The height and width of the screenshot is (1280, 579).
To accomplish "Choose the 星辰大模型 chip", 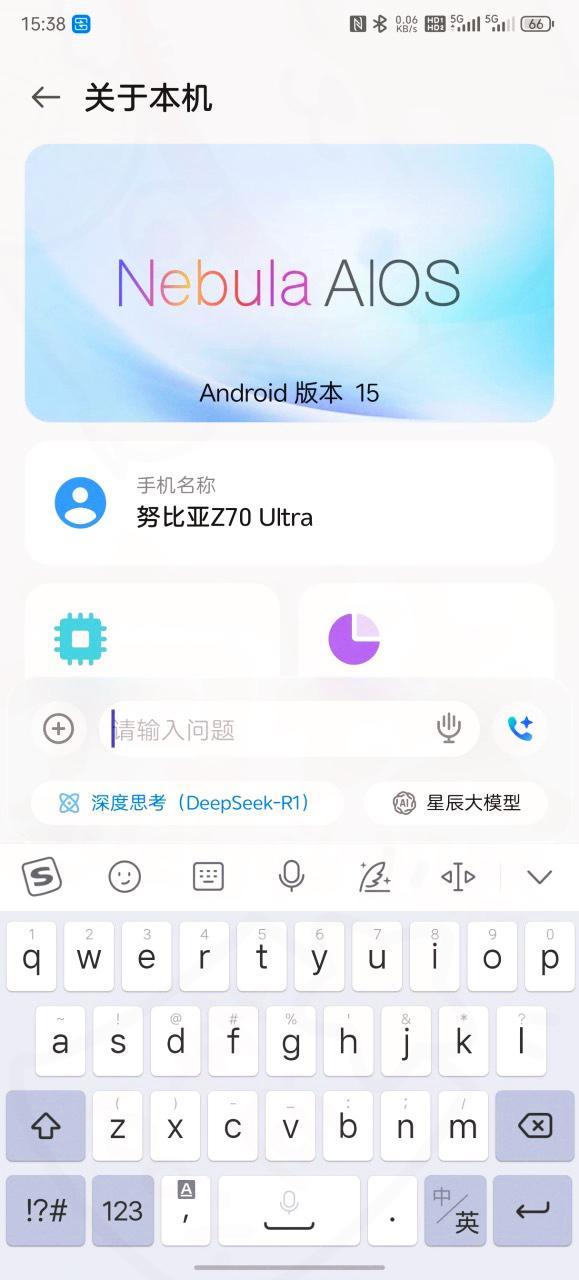I will [x=456, y=803].
